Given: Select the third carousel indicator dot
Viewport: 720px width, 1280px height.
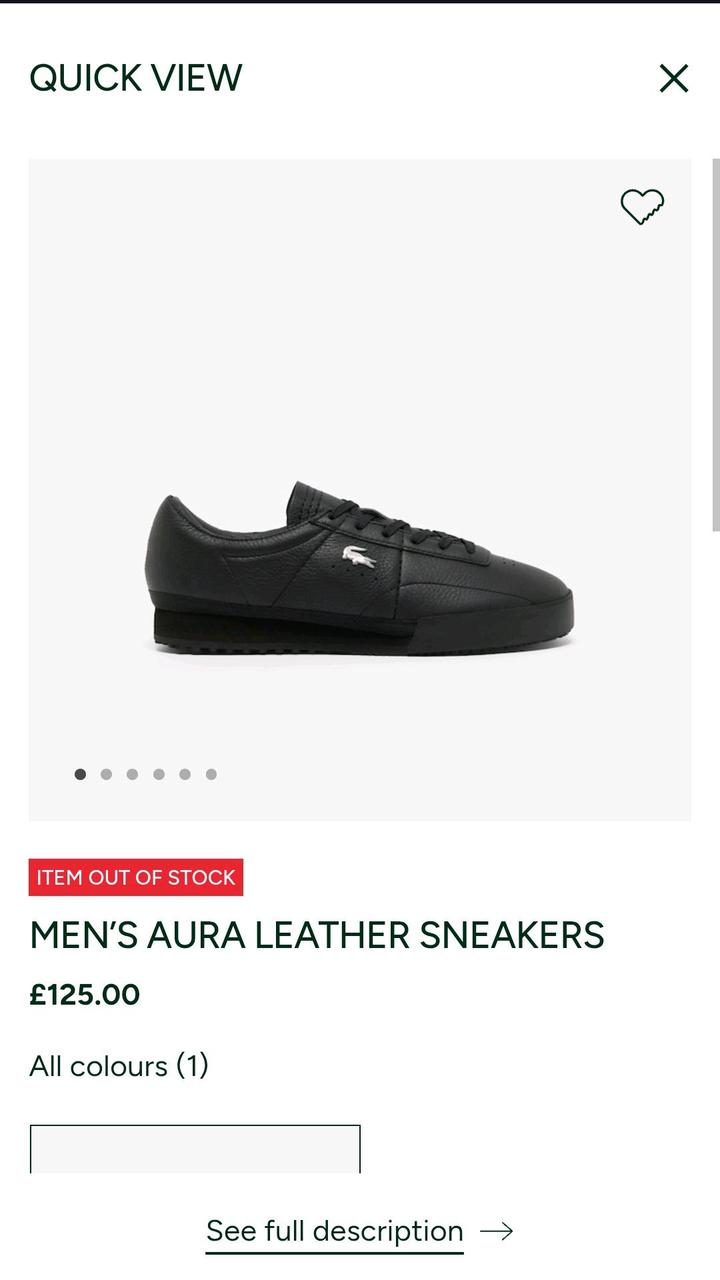Looking at the screenshot, I should click(132, 773).
